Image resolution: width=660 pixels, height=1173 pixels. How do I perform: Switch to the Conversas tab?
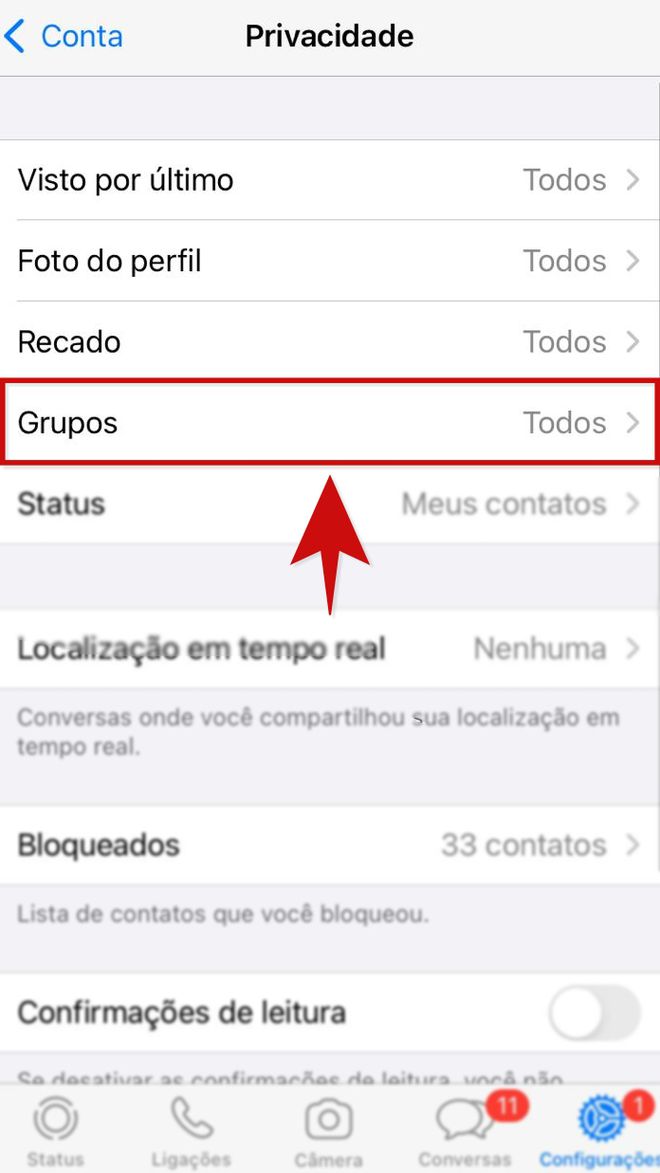coord(465,1131)
